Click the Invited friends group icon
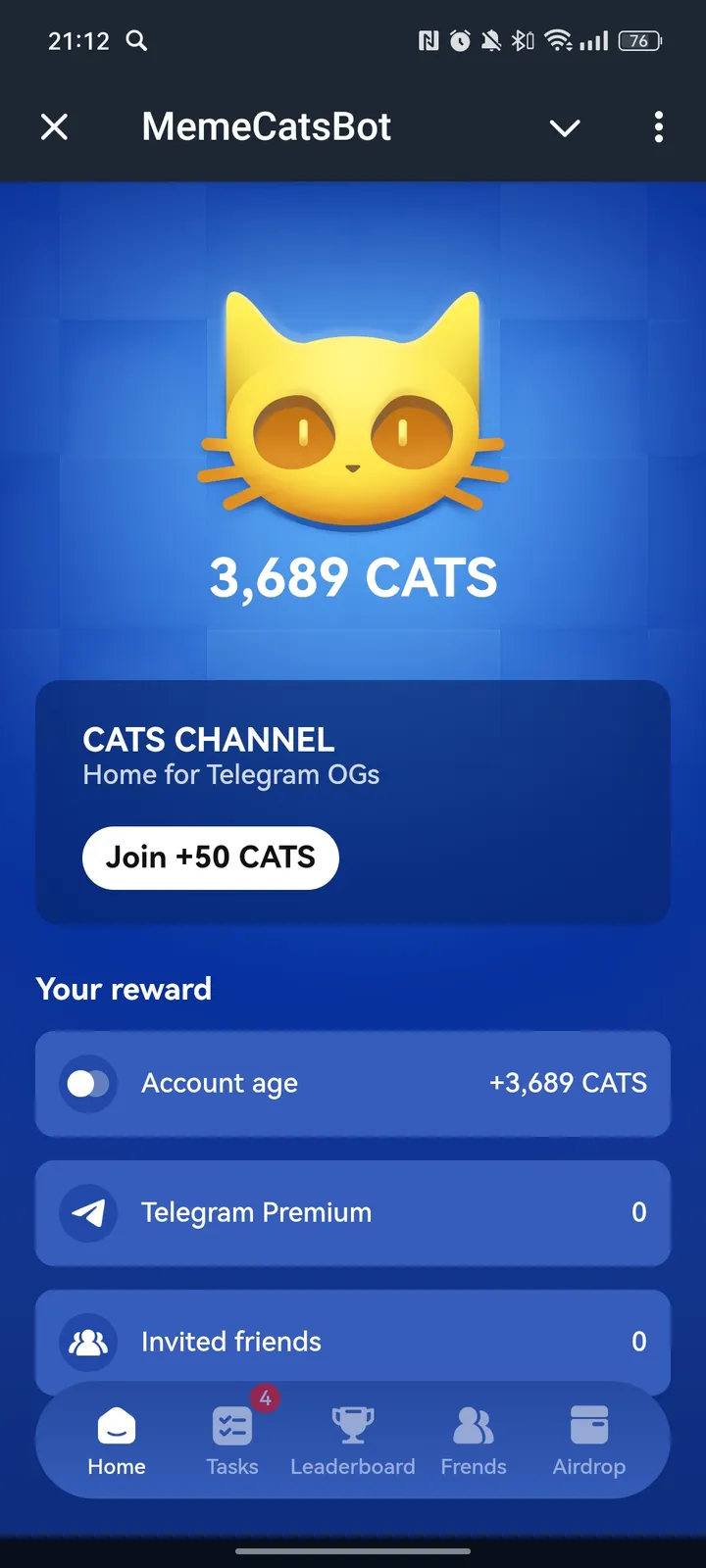 88,1342
